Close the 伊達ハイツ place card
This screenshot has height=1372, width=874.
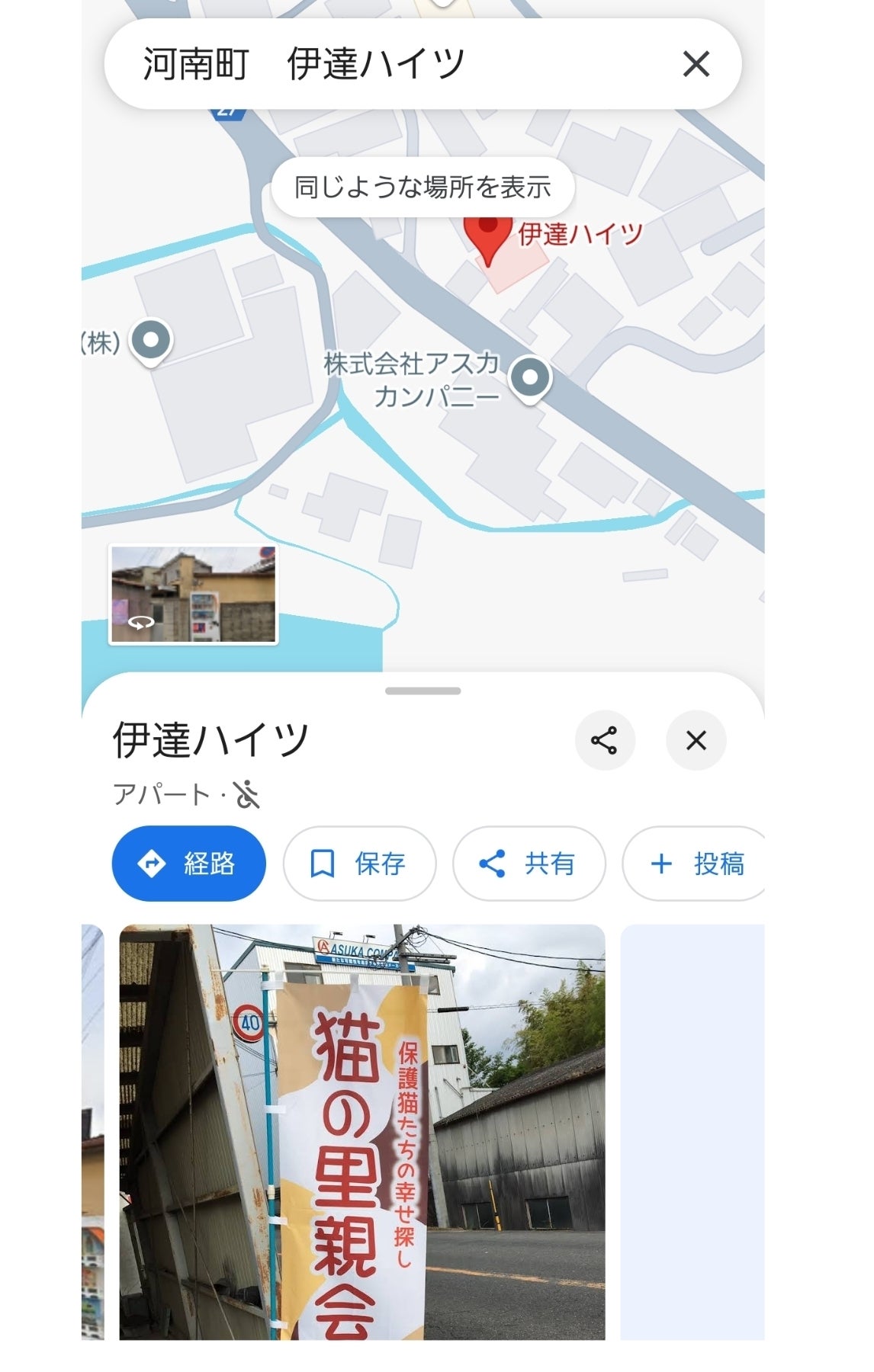pos(696,740)
